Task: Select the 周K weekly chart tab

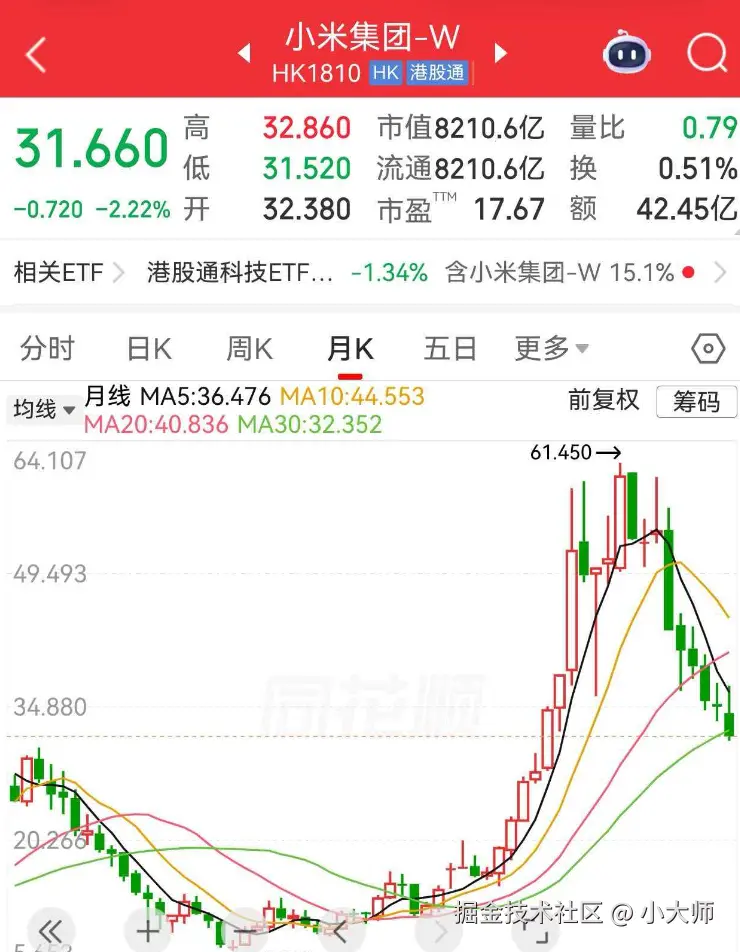Action: pyautogui.click(x=247, y=348)
